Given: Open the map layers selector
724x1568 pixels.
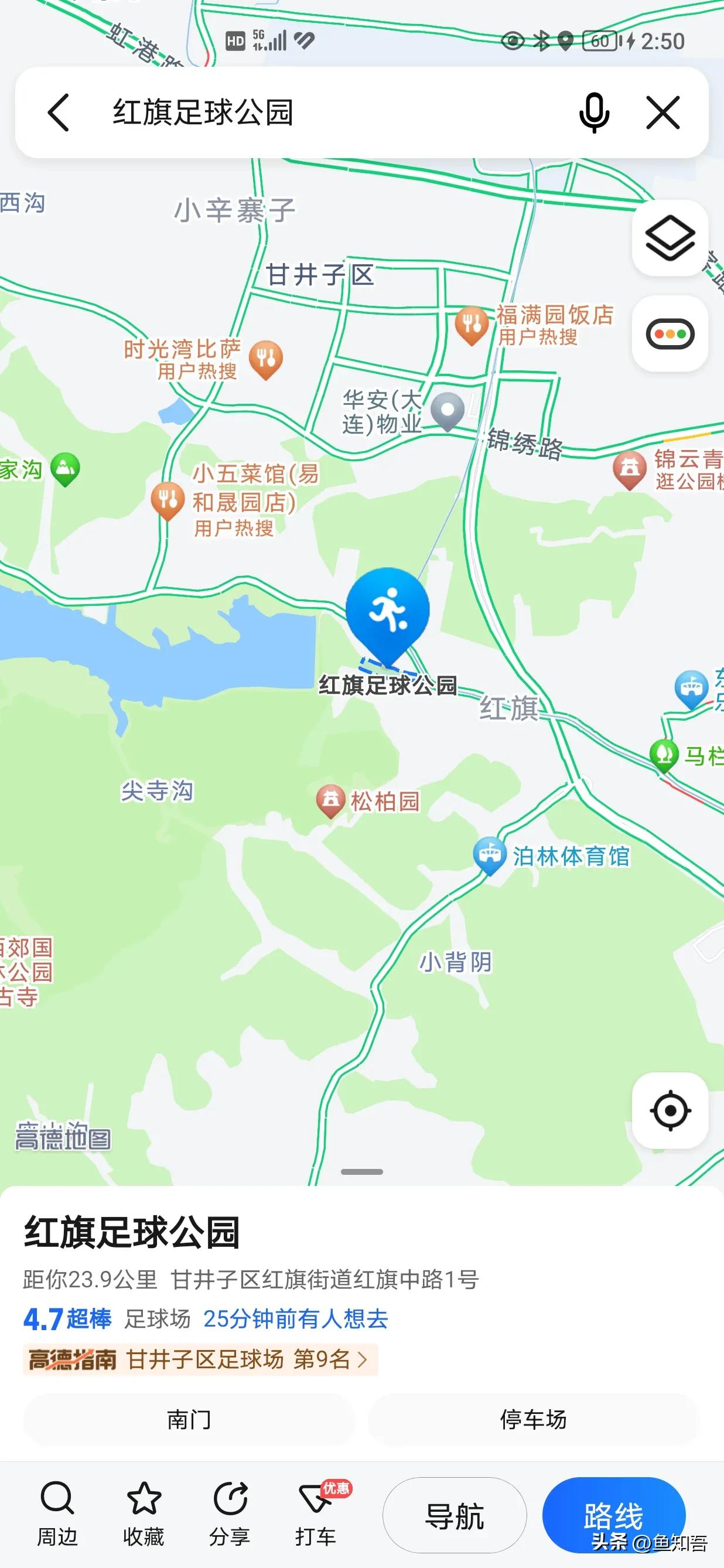Looking at the screenshot, I should click(x=670, y=238).
